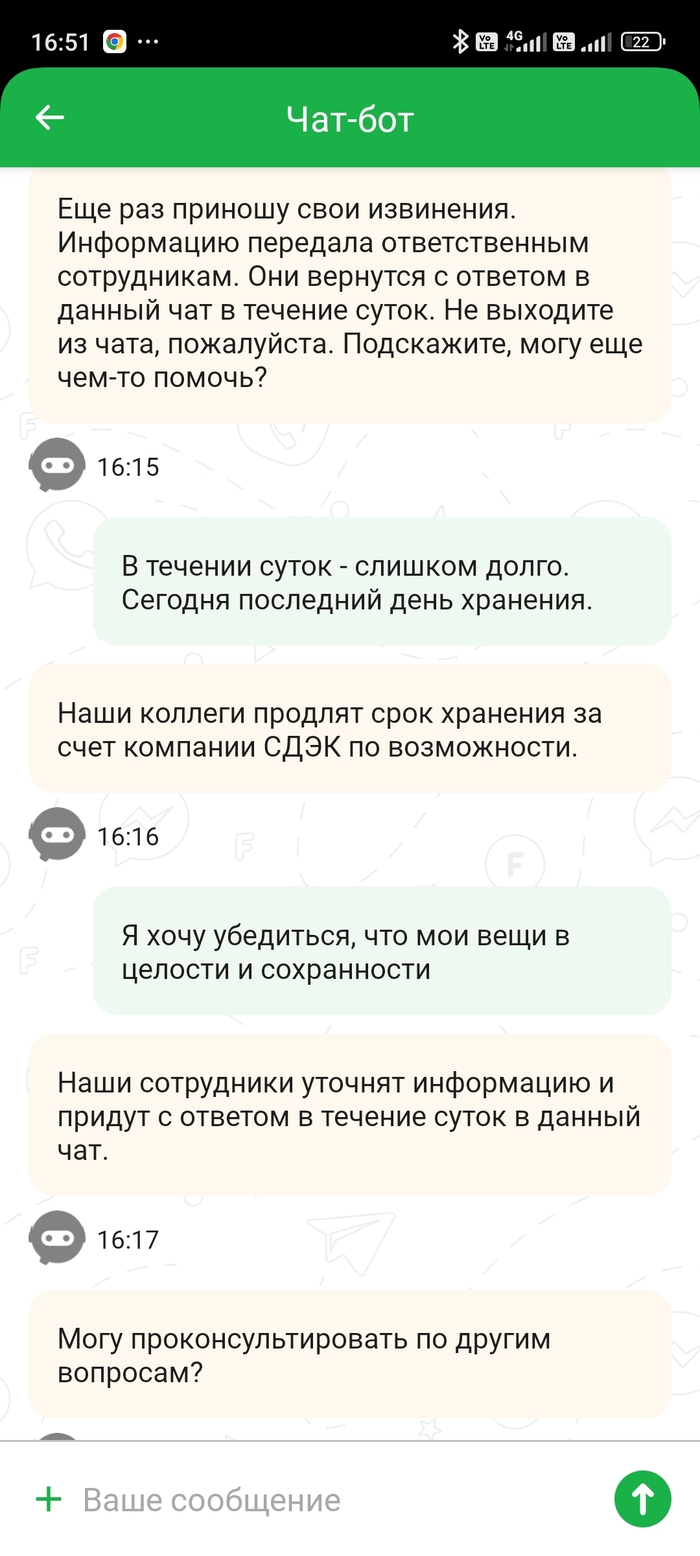The height and width of the screenshot is (1556, 700).
Task: Tap the plus icon to attach a file
Action: pos(48,1499)
